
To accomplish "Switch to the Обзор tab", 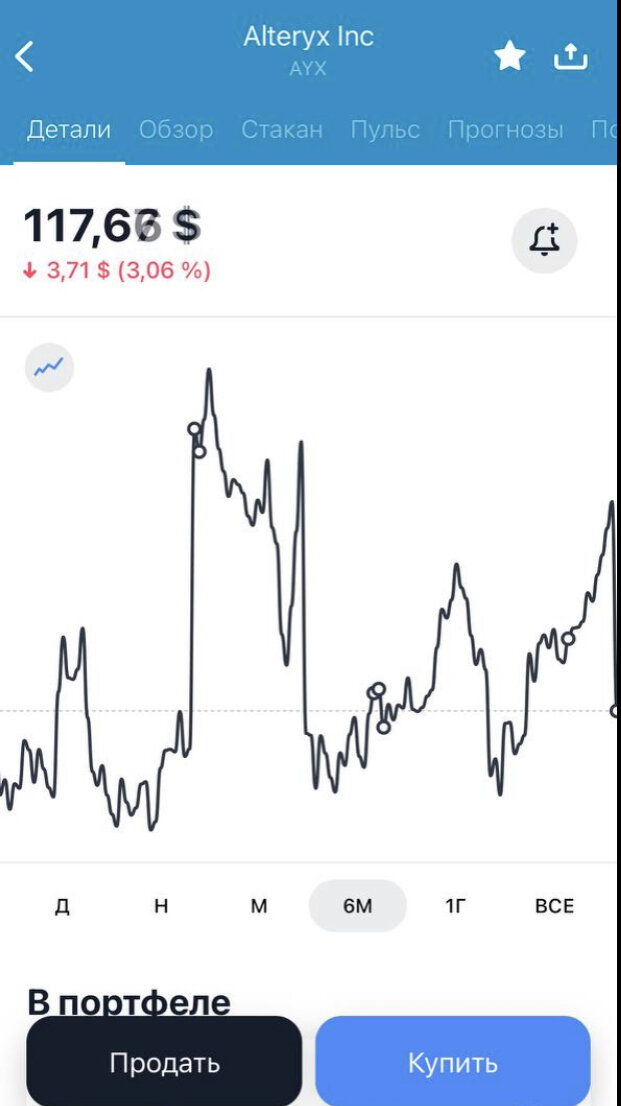I will click(176, 130).
